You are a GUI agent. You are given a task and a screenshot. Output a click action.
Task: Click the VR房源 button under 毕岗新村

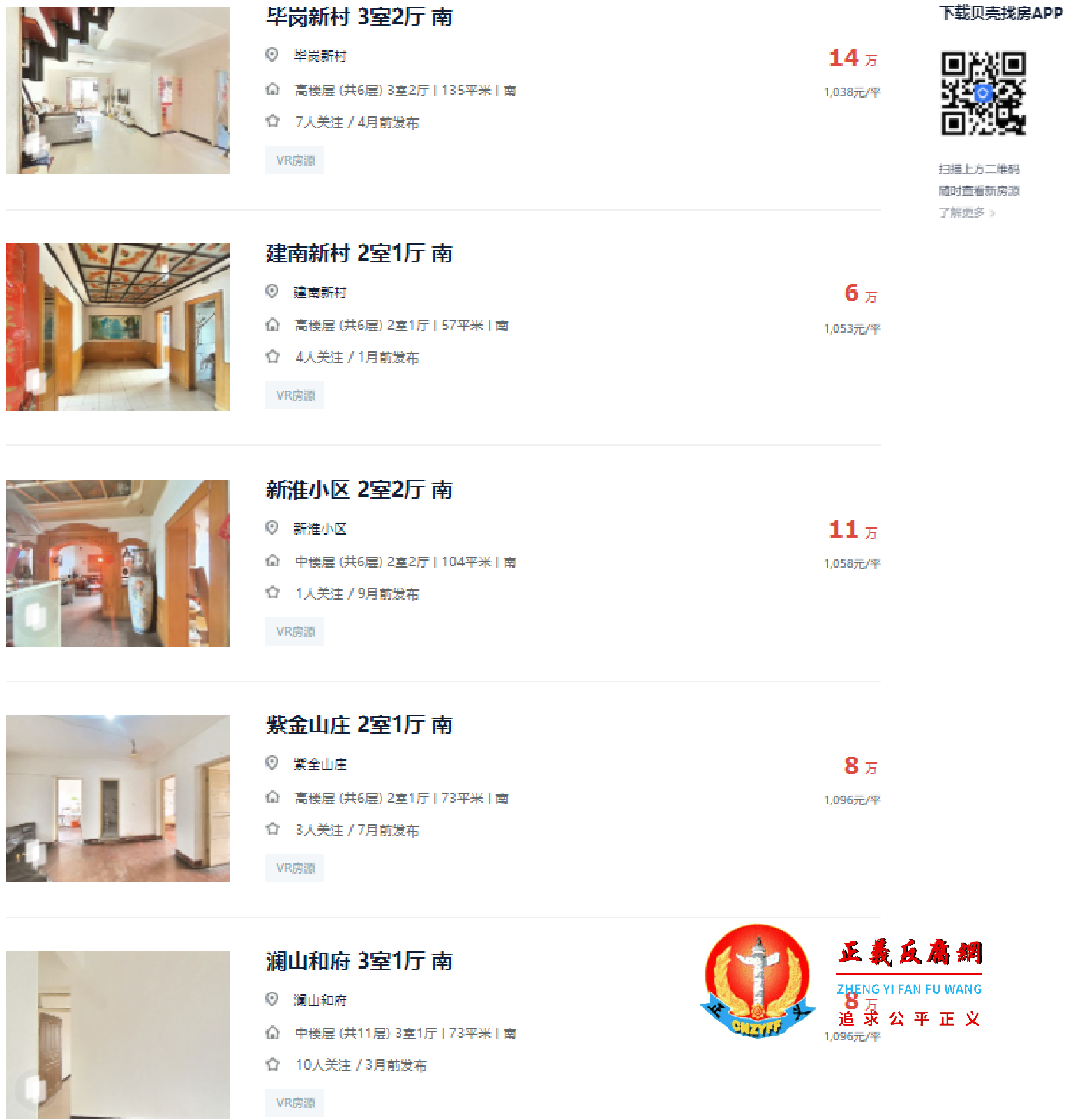click(294, 160)
